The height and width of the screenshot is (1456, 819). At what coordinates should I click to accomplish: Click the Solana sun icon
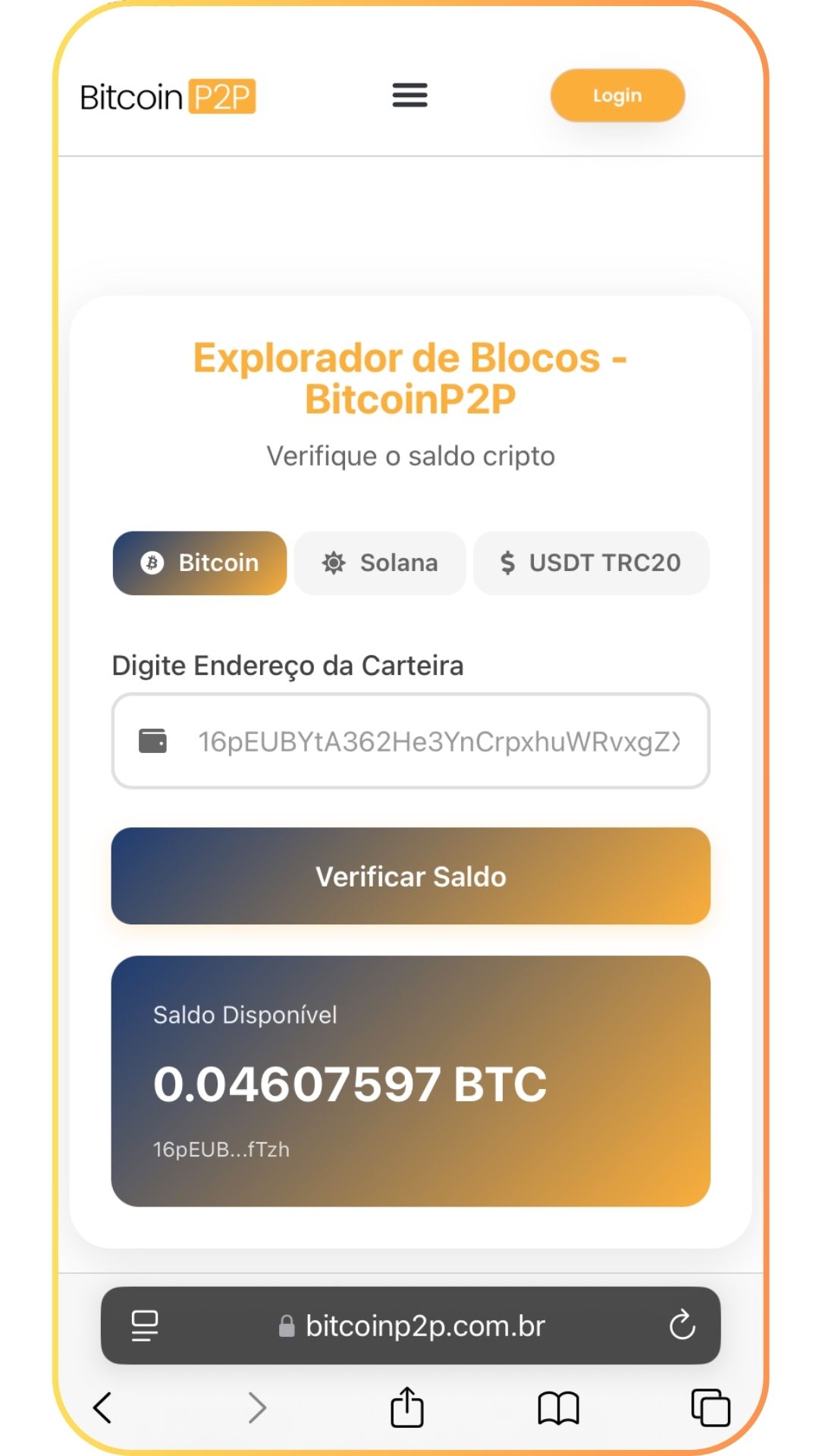334,563
